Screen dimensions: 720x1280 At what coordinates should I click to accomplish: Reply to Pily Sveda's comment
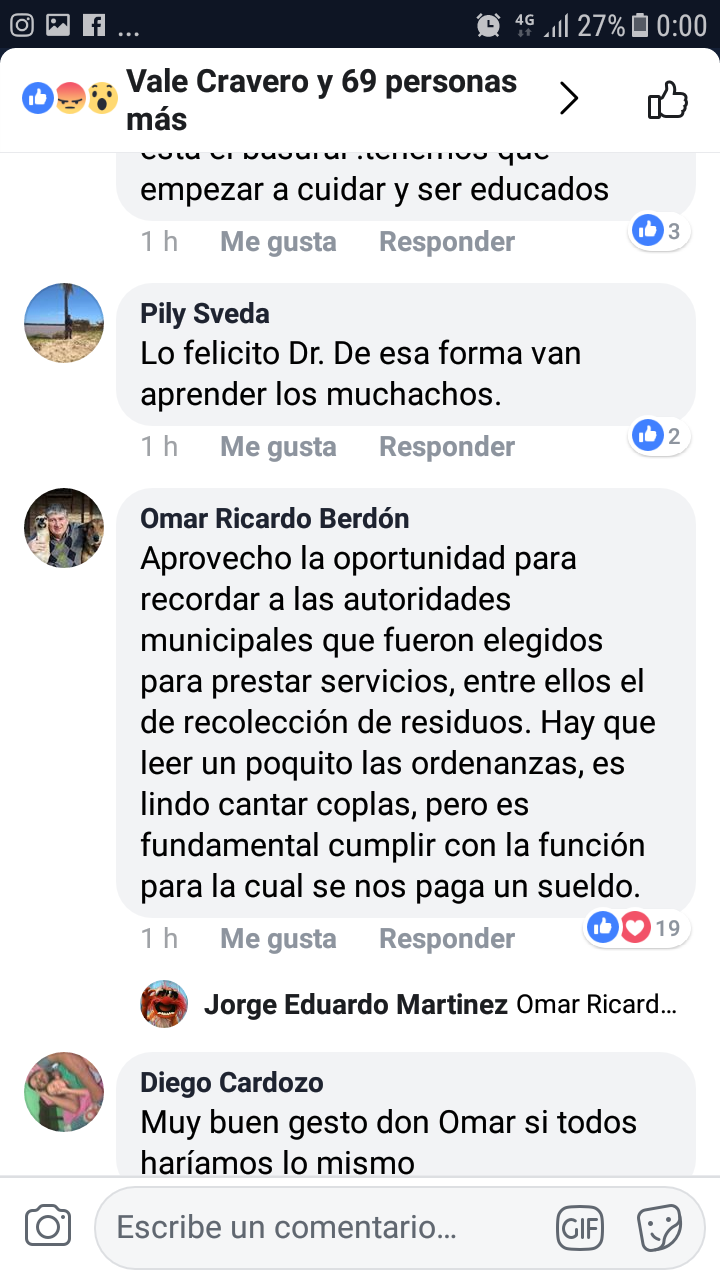tap(447, 446)
